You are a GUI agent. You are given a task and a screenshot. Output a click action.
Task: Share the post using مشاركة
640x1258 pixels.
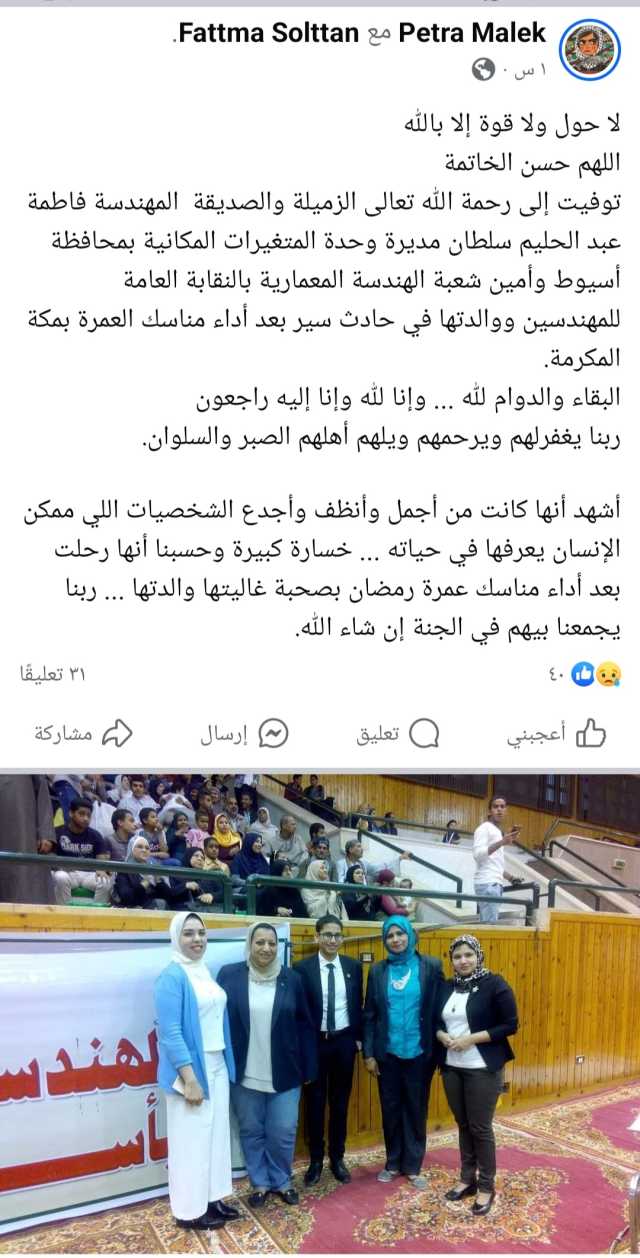(x=83, y=733)
